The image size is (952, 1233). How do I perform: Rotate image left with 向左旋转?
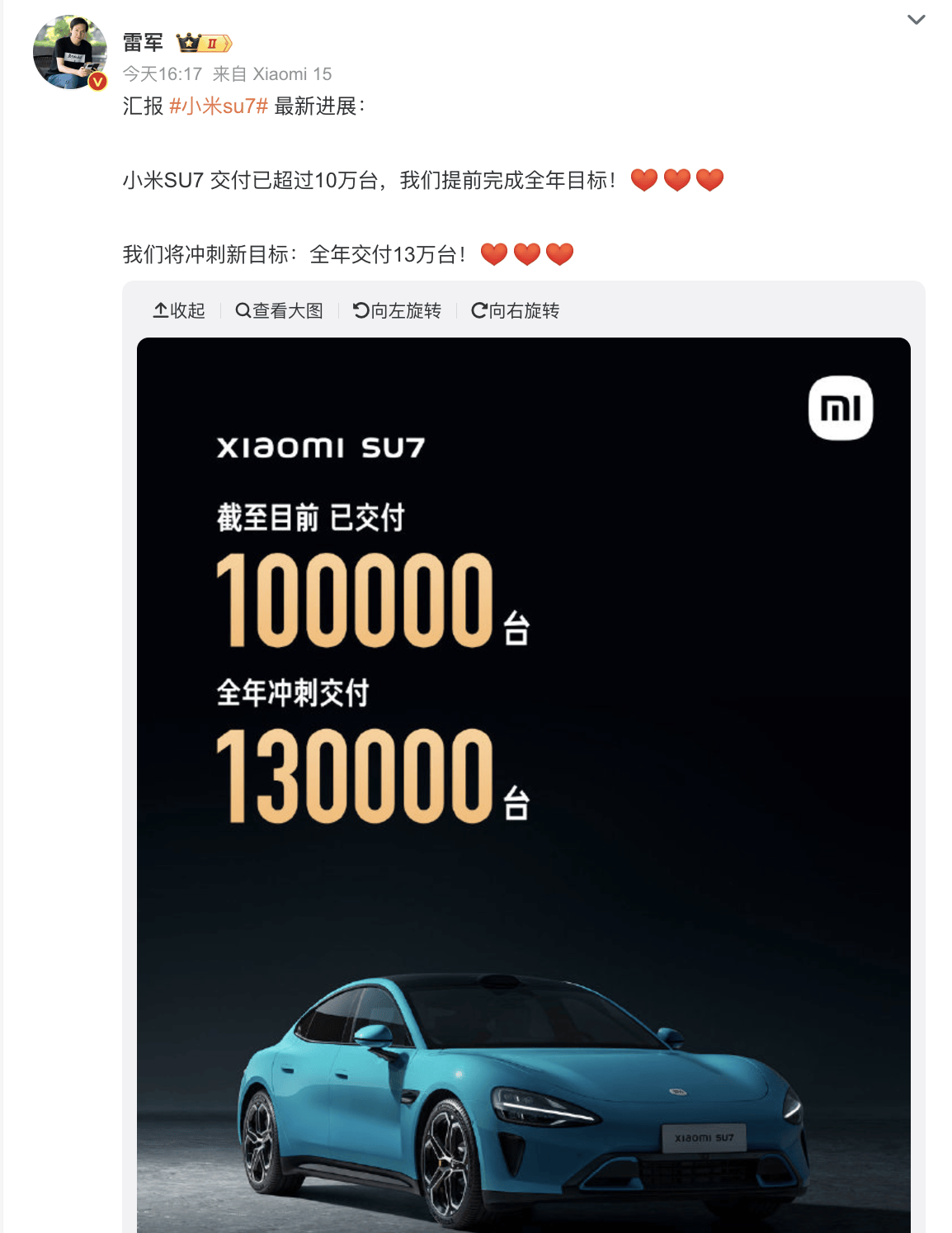pos(397,310)
